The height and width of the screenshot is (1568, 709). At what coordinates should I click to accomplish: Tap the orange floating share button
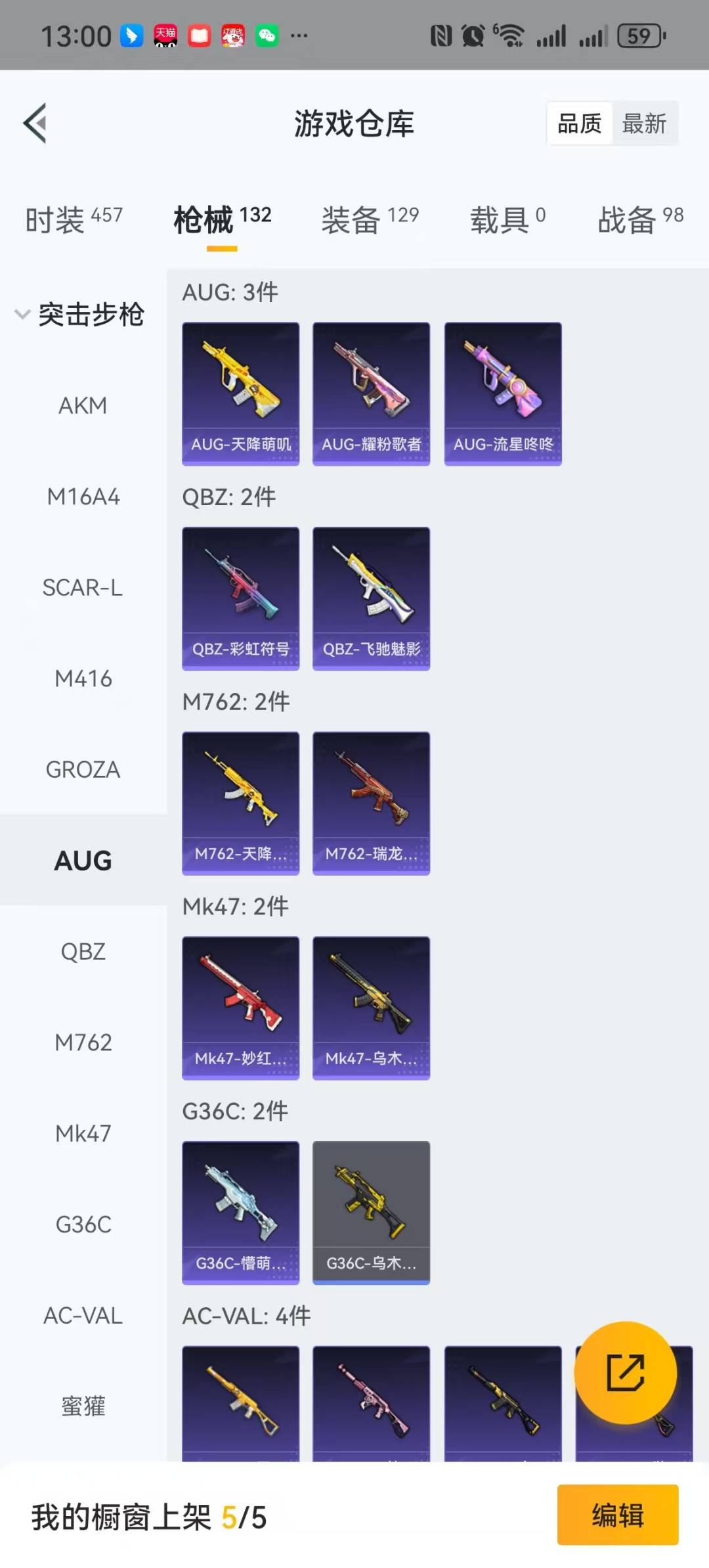pos(625,1372)
